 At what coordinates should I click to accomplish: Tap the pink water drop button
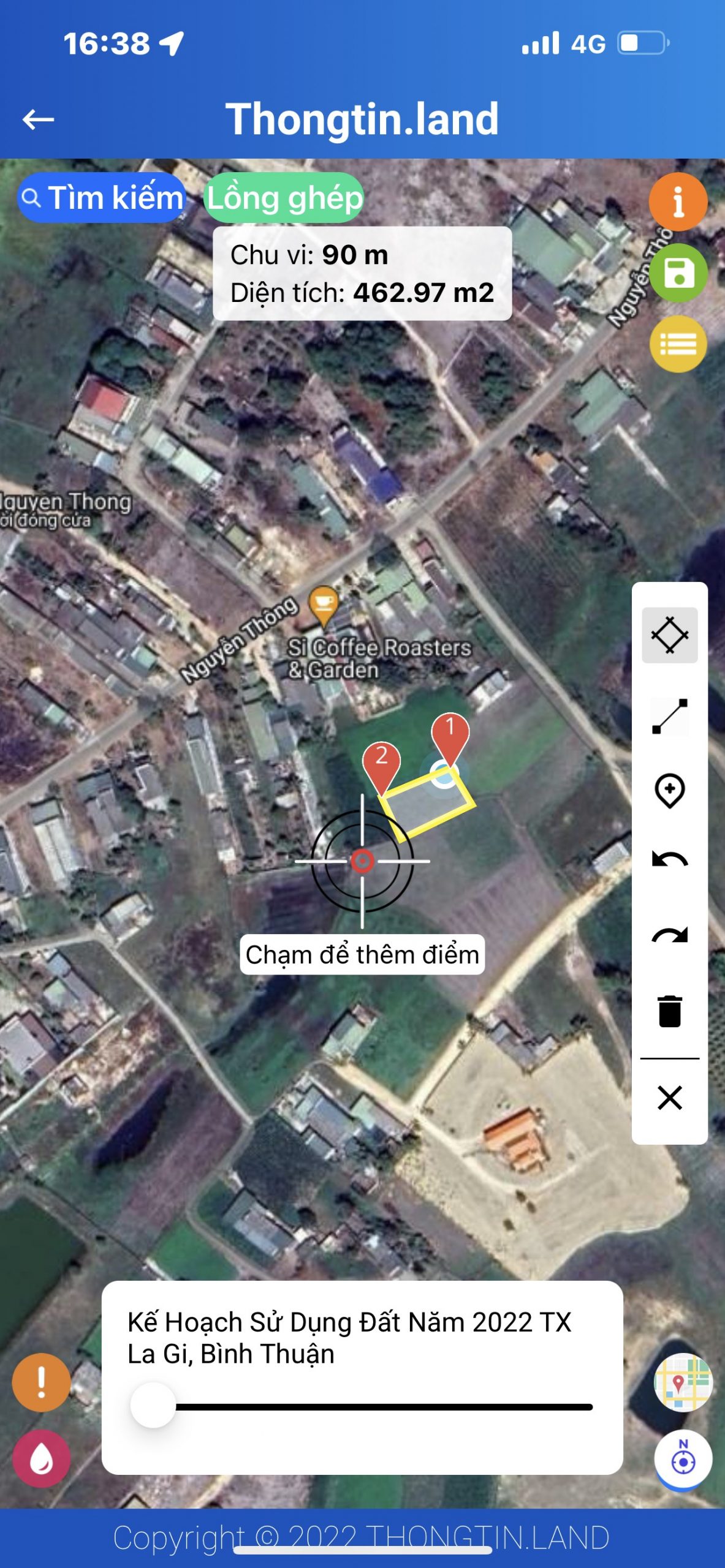[x=41, y=1458]
